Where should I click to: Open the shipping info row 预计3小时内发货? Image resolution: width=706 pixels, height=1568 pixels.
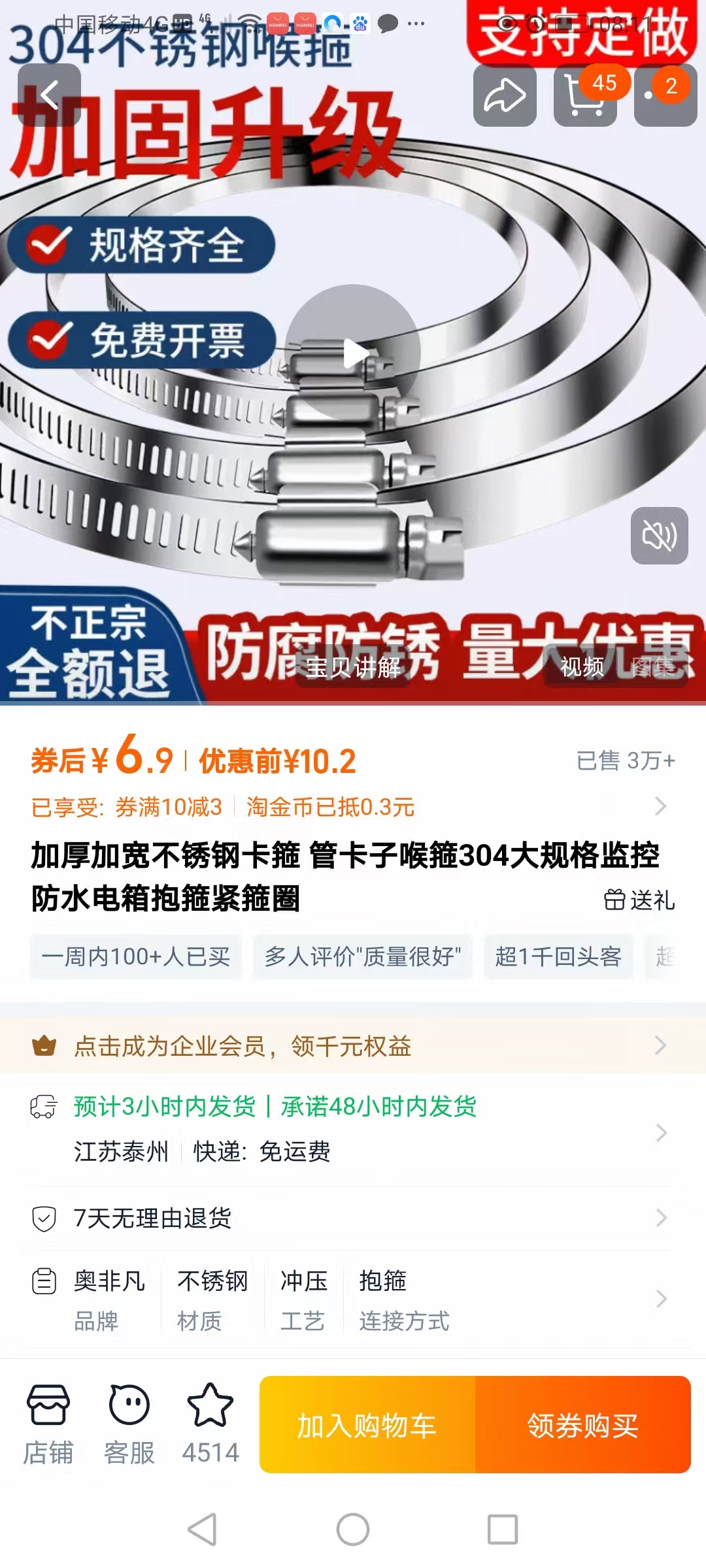tap(353, 1129)
